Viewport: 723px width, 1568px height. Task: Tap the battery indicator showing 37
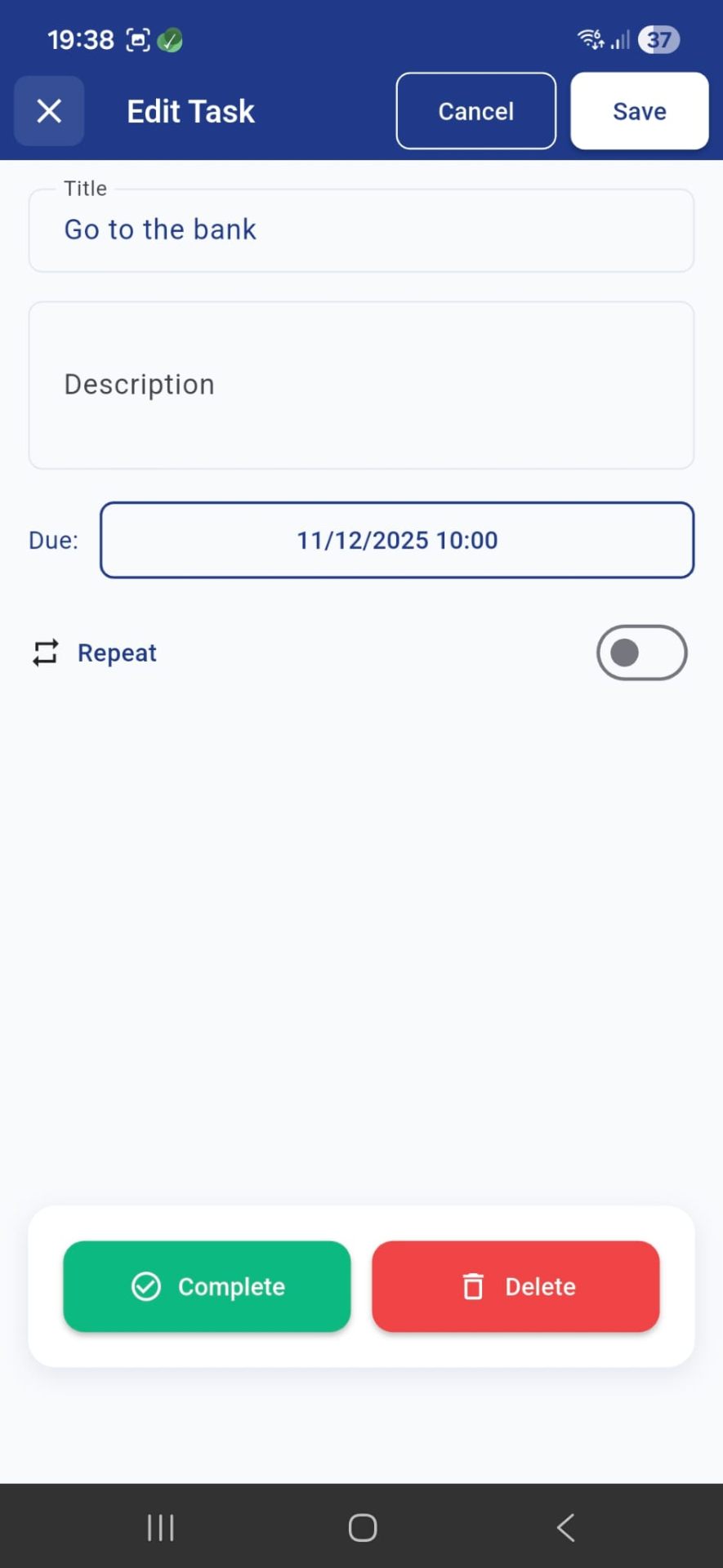click(658, 39)
